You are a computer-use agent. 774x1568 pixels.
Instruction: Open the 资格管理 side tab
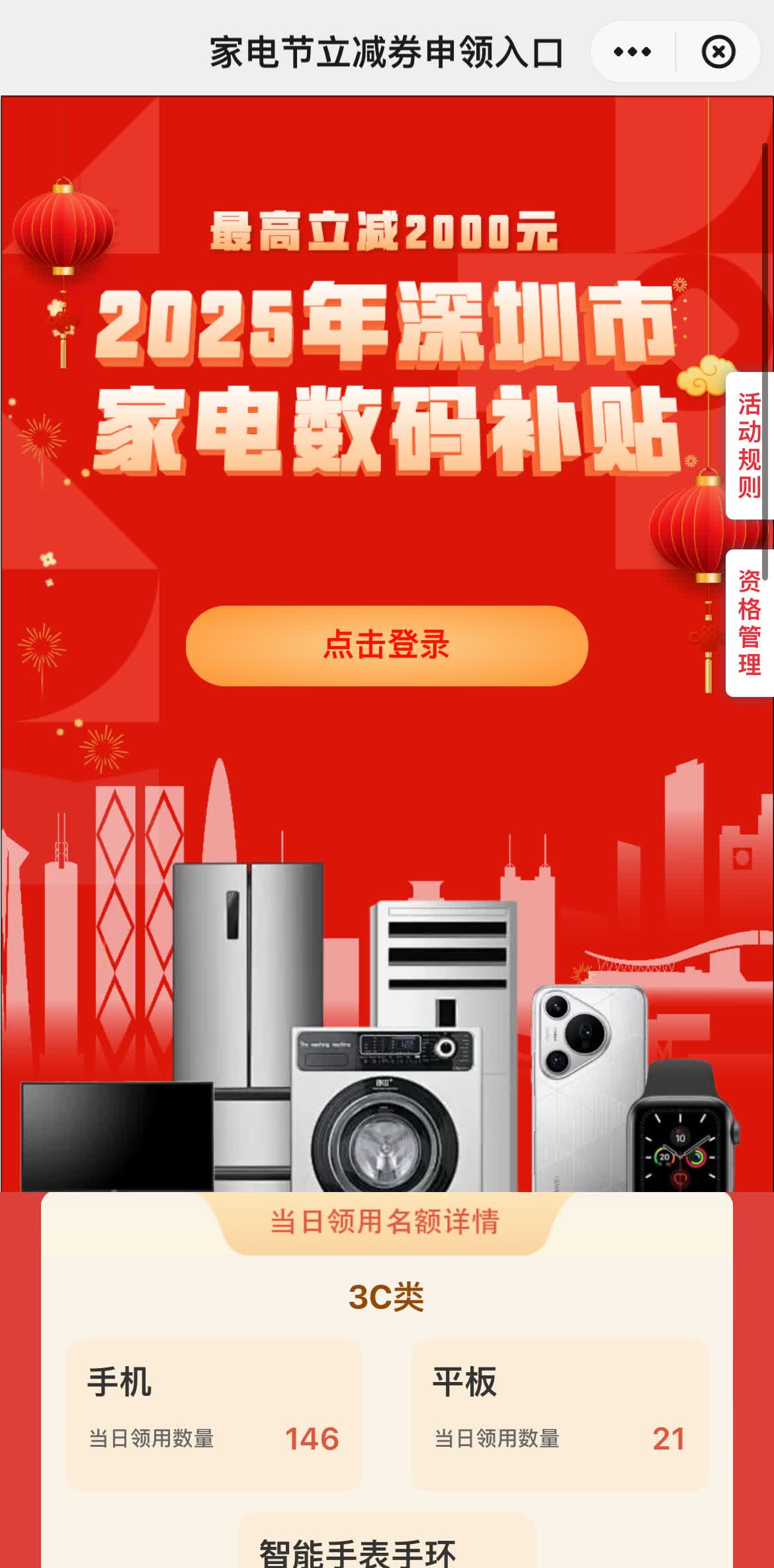[x=749, y=623]
